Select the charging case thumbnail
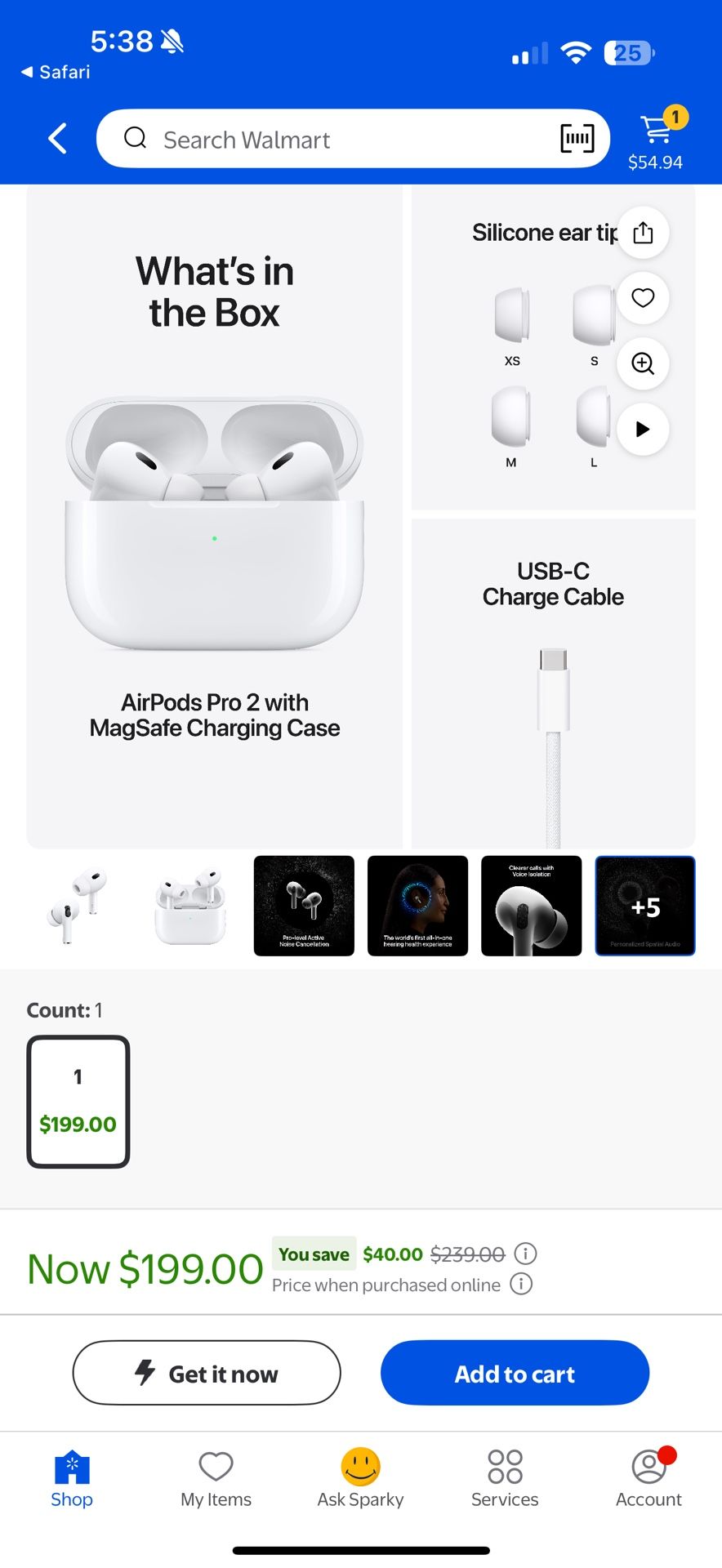This screenshot has width=722, height=1568. 189,906
